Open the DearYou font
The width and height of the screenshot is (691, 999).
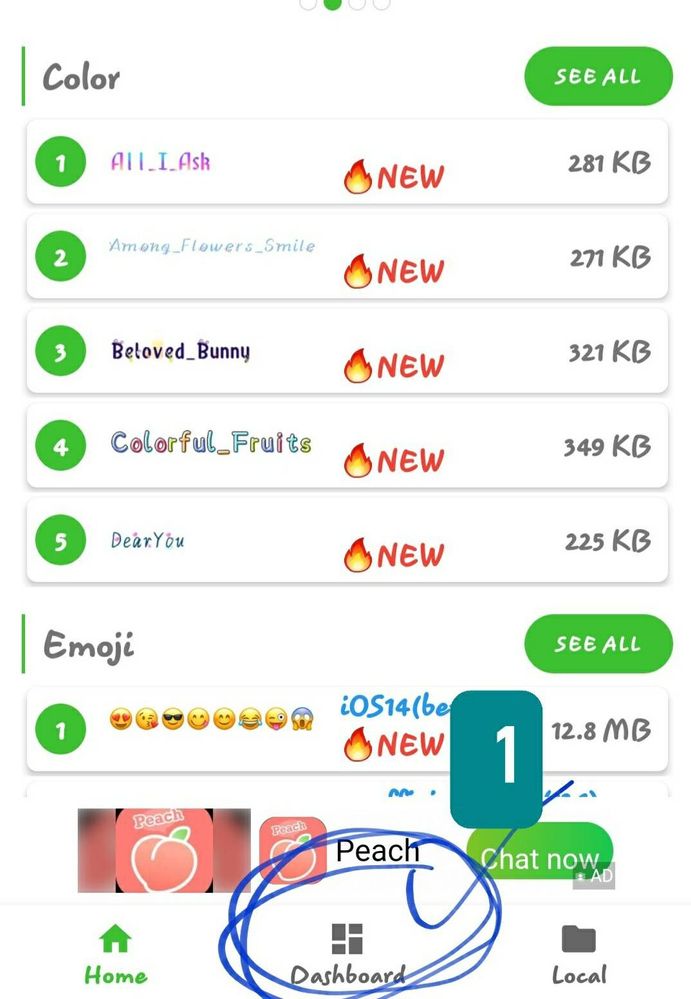click(x=346, y=540)
